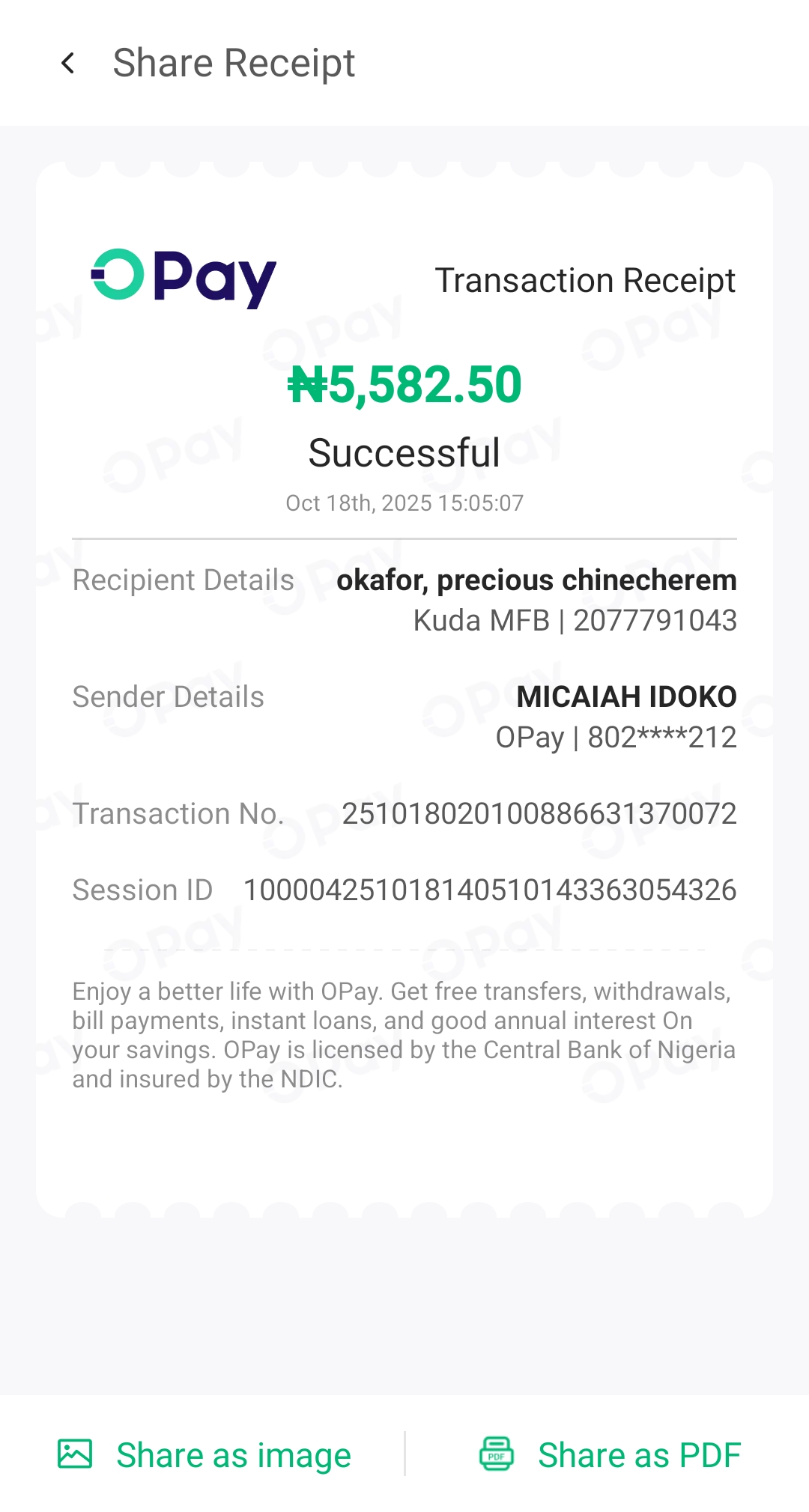The height and width of the screenshot is (1512, 809).
Task: Share the receipt as PDF
Action: [x=610, y=1455]
